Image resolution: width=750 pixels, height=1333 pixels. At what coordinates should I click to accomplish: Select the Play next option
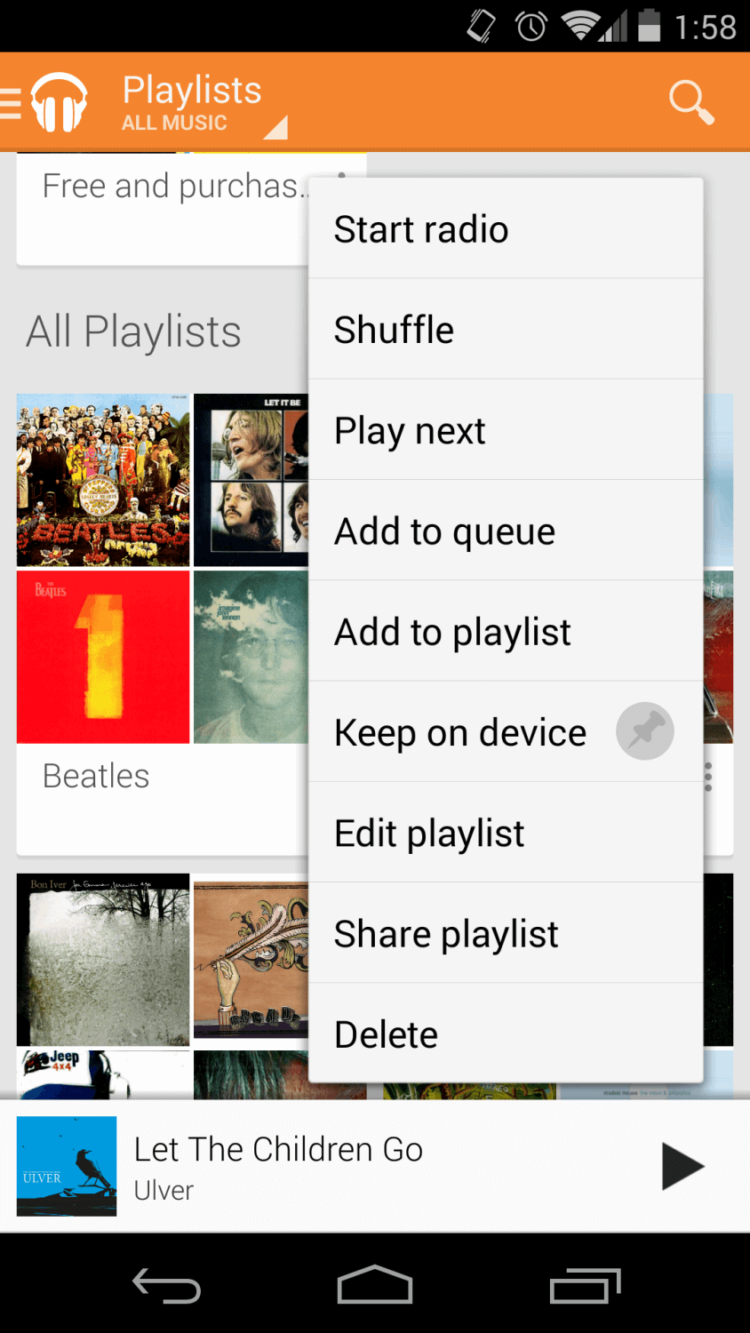click(505, 431)
